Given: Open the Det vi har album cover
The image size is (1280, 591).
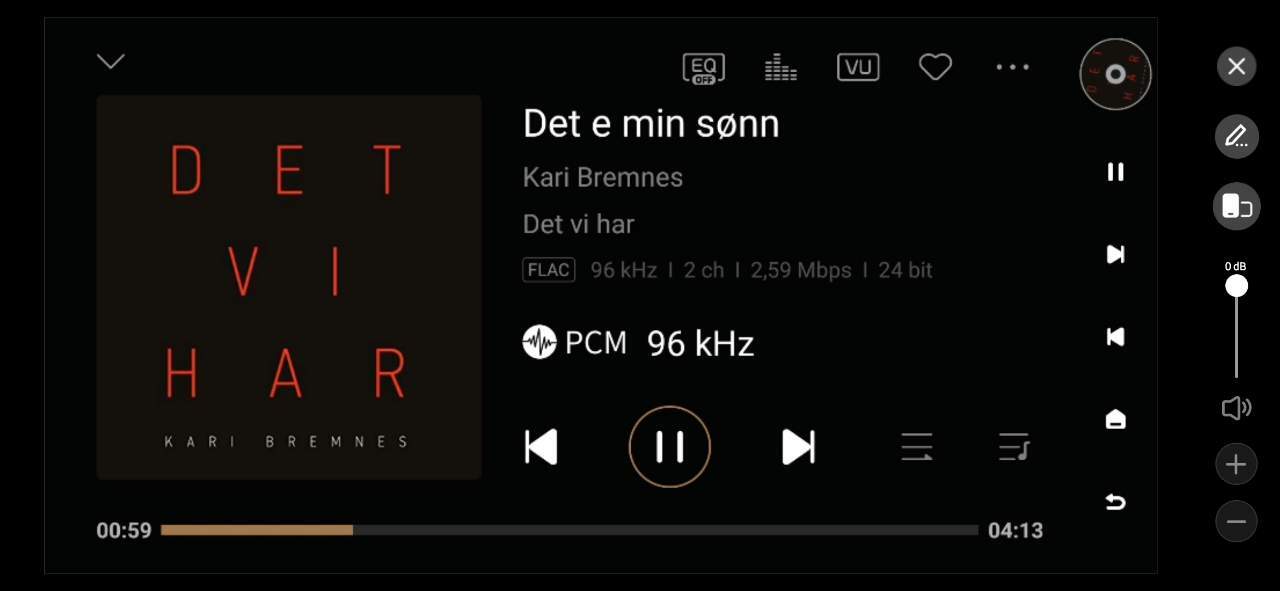Looking at the screenshot, I should [289, 287].
